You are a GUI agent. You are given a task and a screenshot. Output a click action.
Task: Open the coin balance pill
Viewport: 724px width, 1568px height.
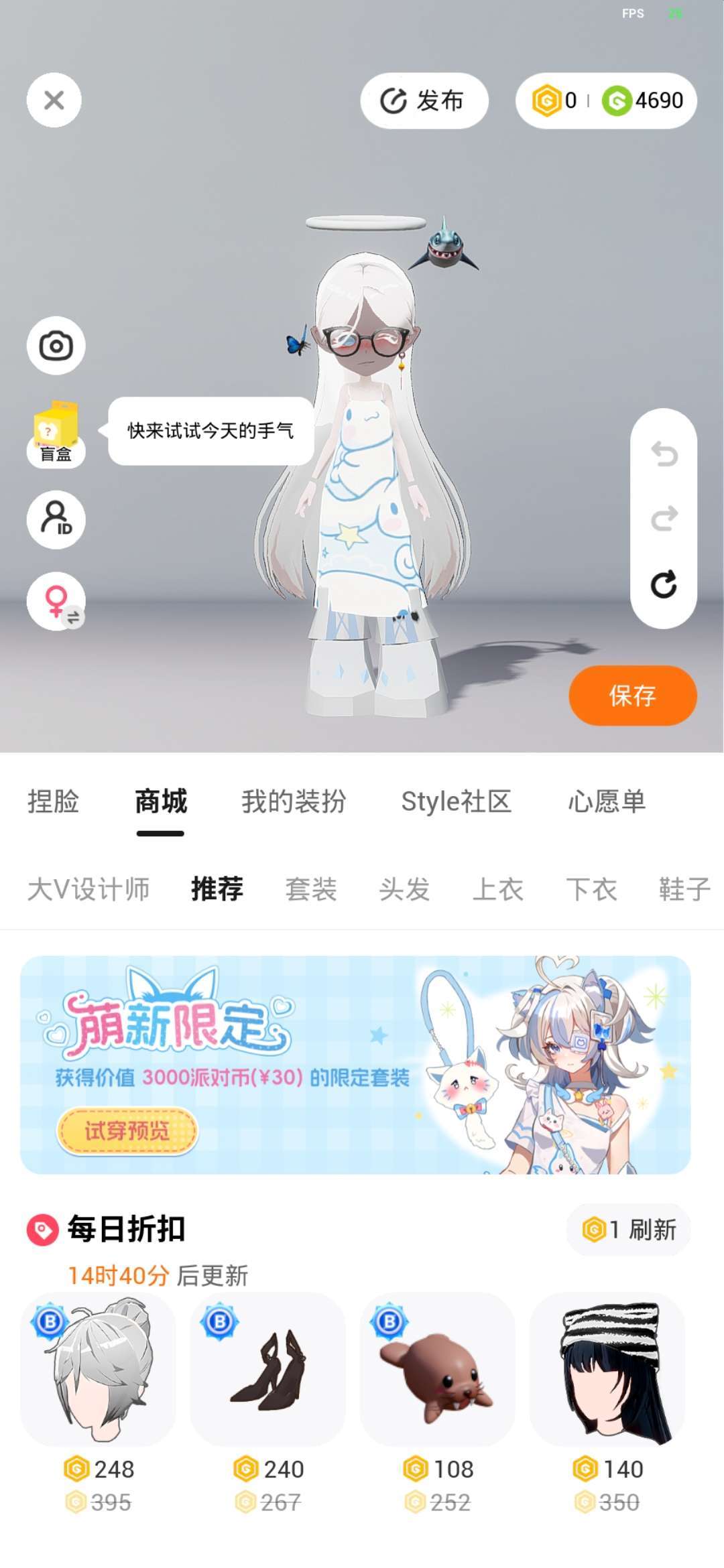[x=606, y=101]
